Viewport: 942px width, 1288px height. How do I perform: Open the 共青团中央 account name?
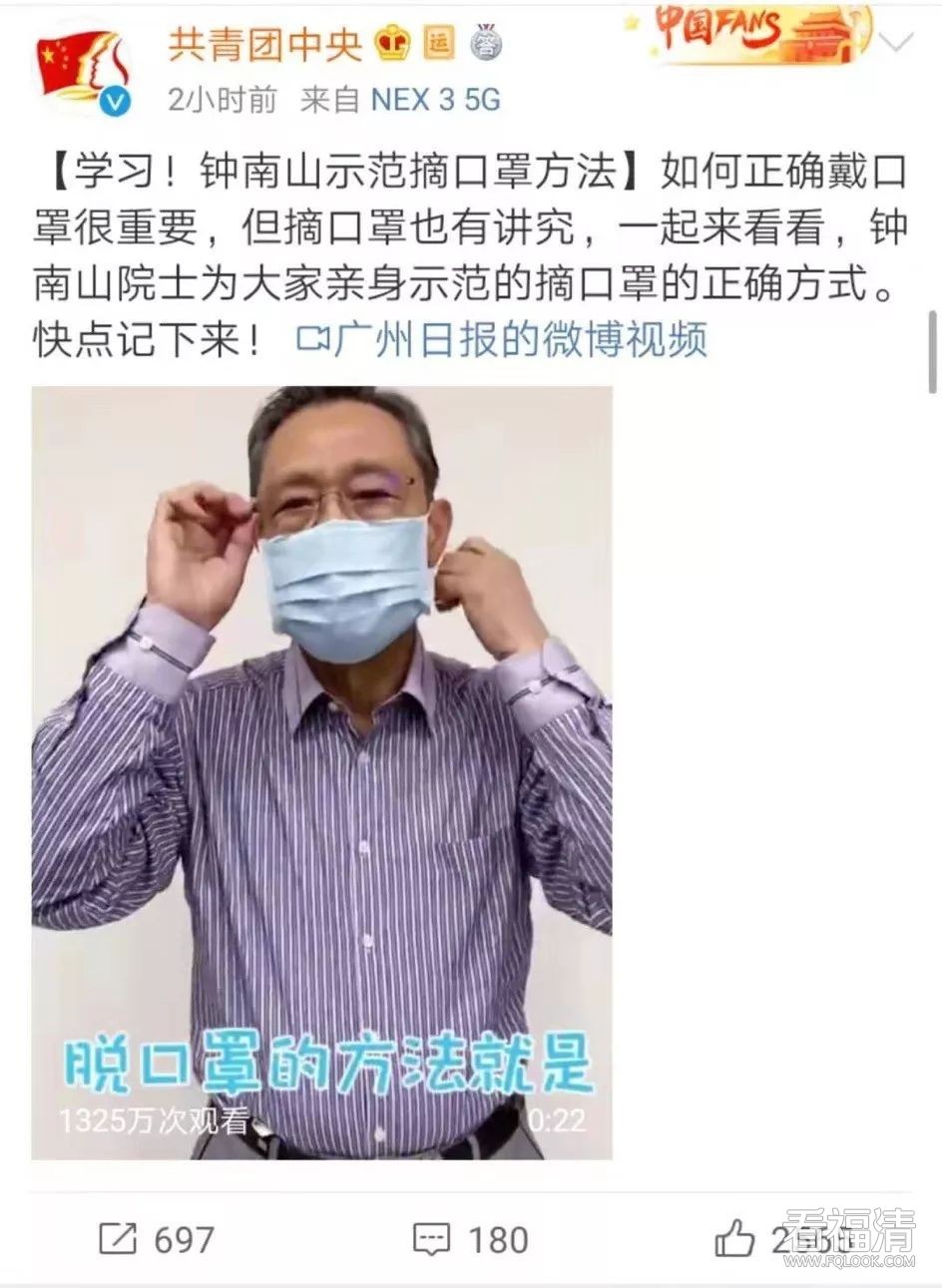[x=264, y=44]
